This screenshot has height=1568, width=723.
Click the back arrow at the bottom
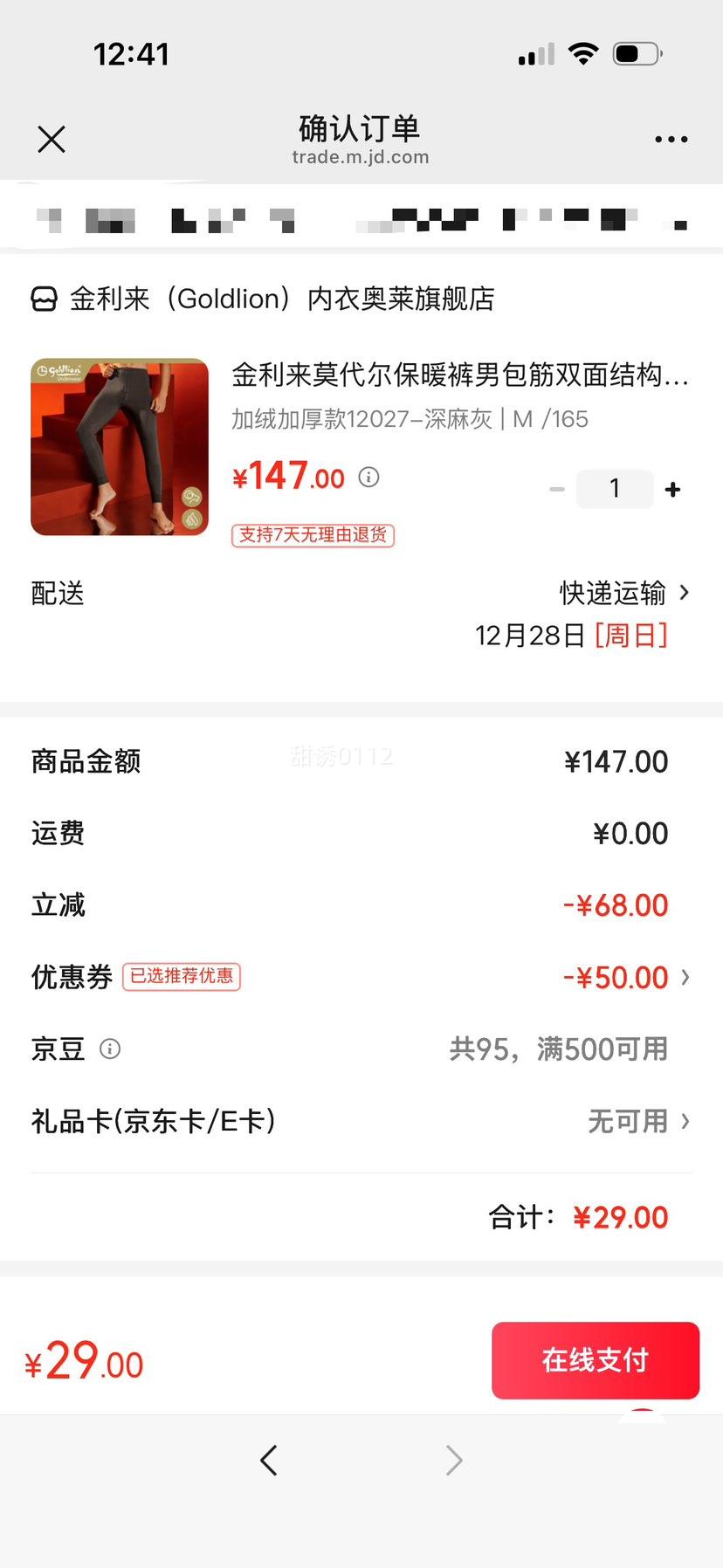tap(269, 1460)
